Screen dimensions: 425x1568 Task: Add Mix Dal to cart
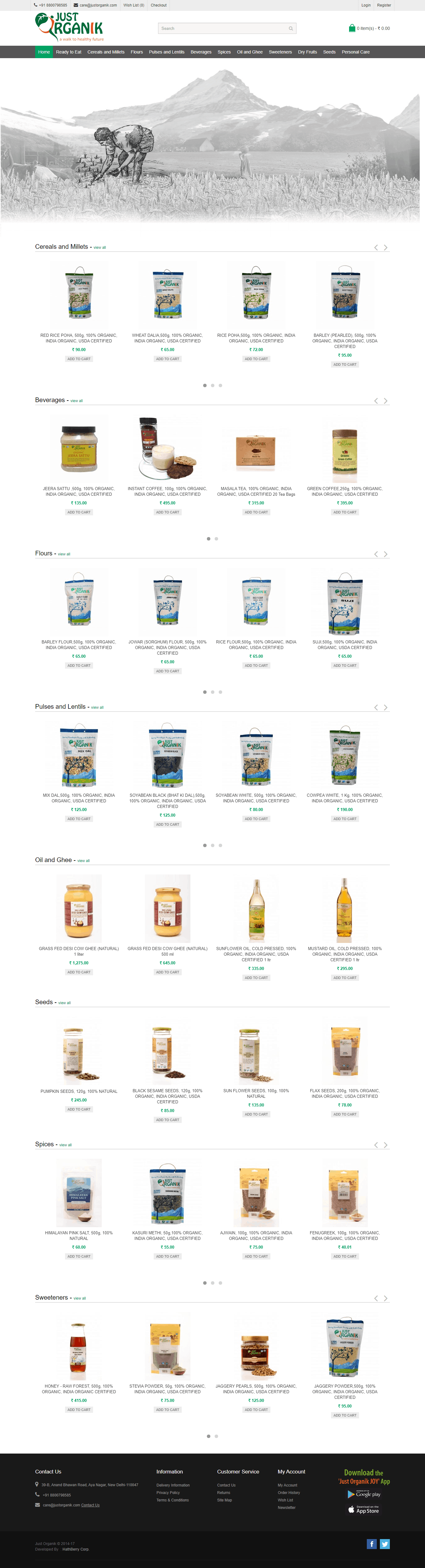pos(78,819)
